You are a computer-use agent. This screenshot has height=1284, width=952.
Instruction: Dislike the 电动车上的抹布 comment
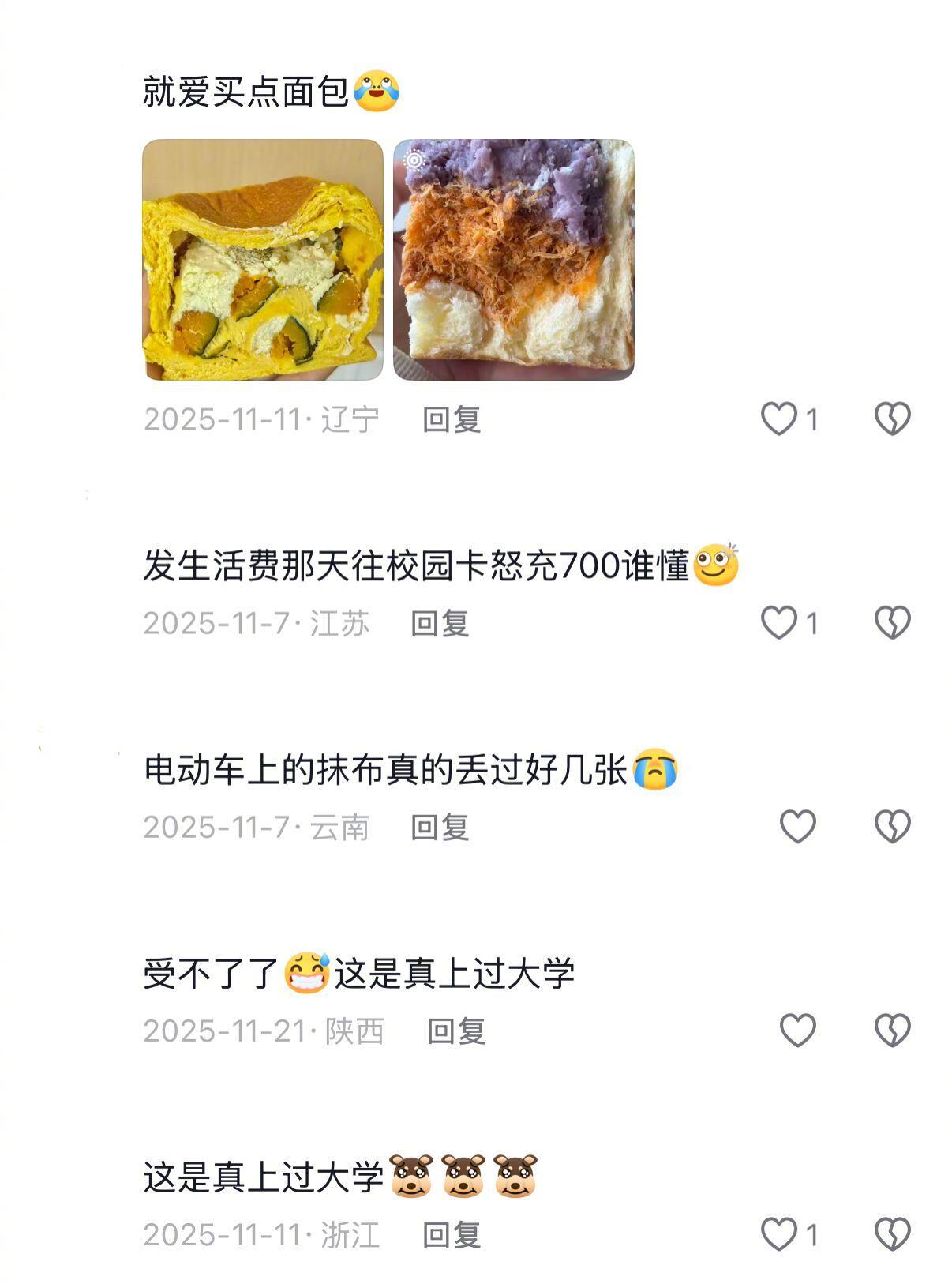click(892, 826)
